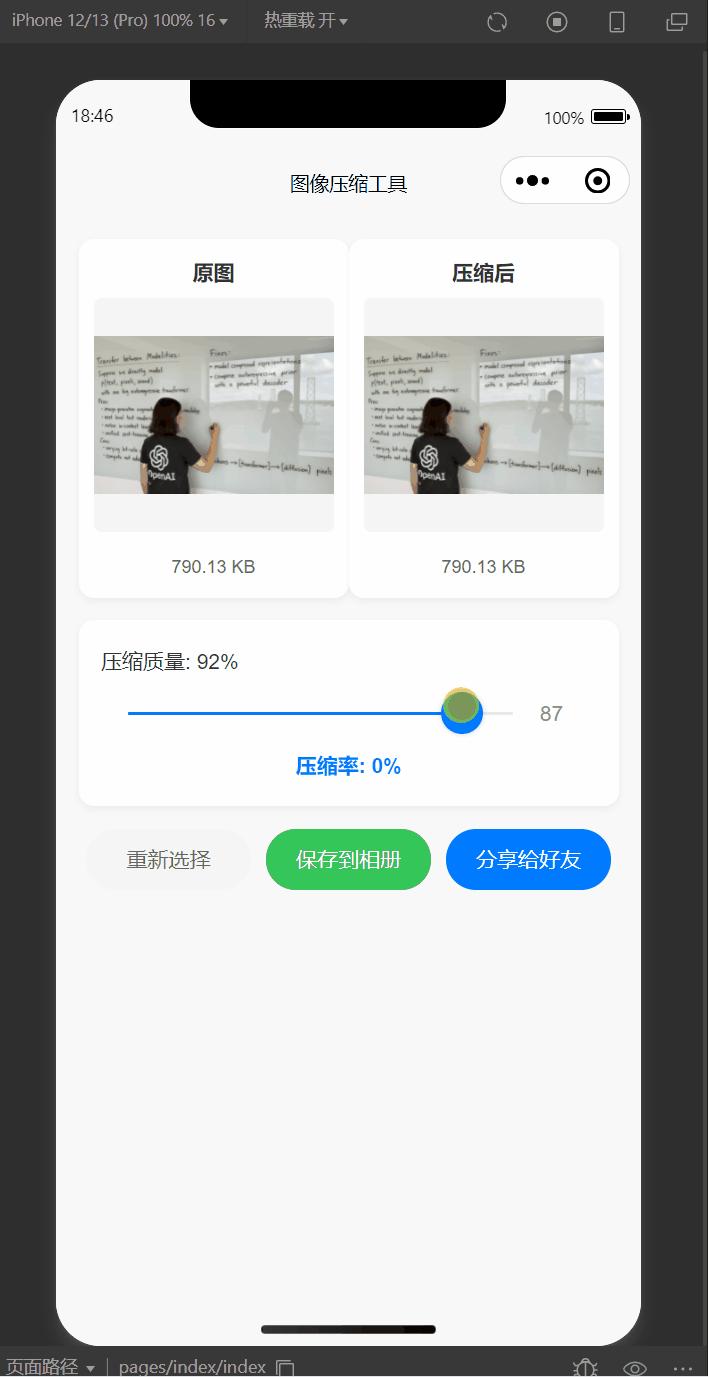
Task: Close the mini program with the circle button
Action: click(597, 181)
